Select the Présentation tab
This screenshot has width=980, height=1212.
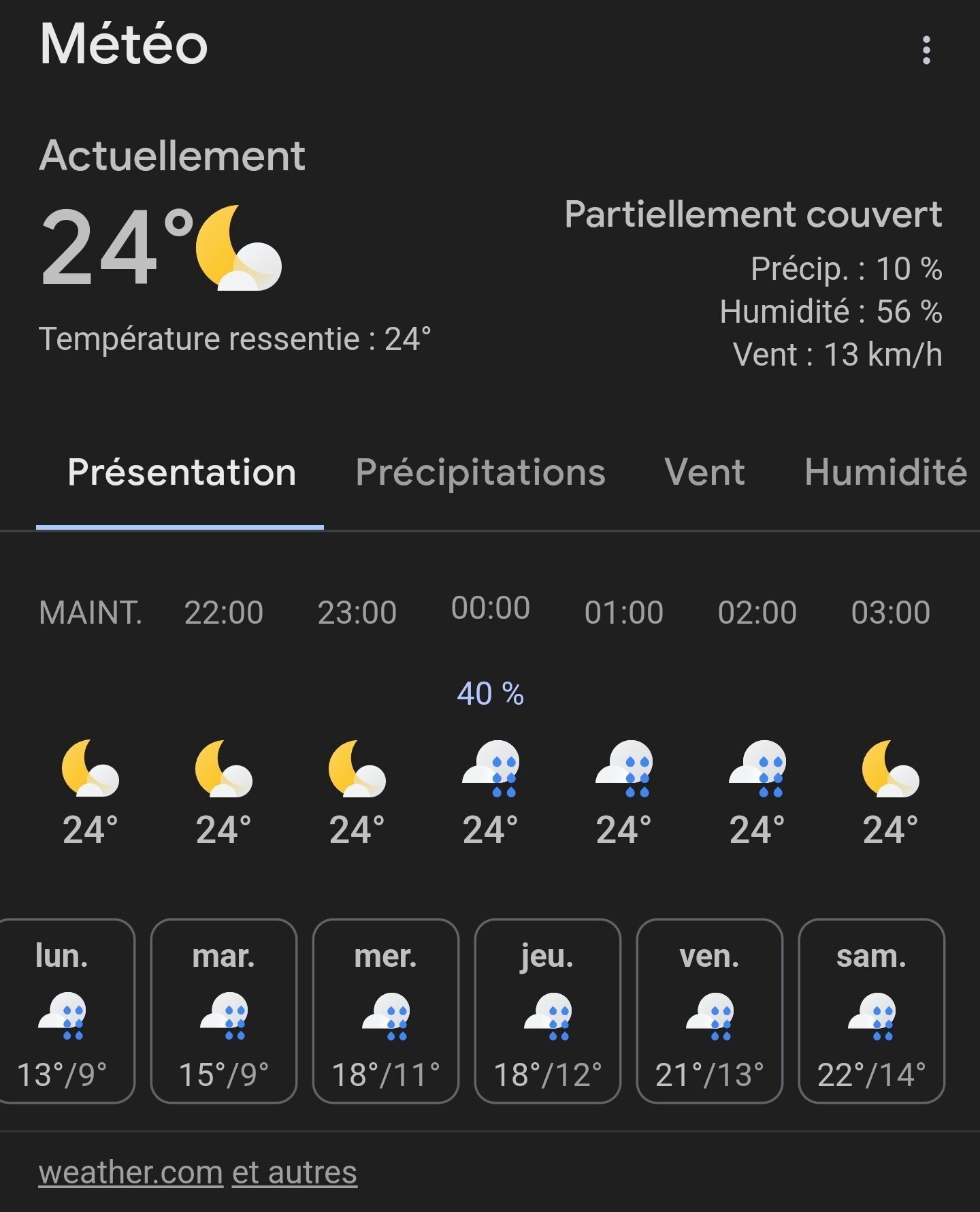[181, 473]
